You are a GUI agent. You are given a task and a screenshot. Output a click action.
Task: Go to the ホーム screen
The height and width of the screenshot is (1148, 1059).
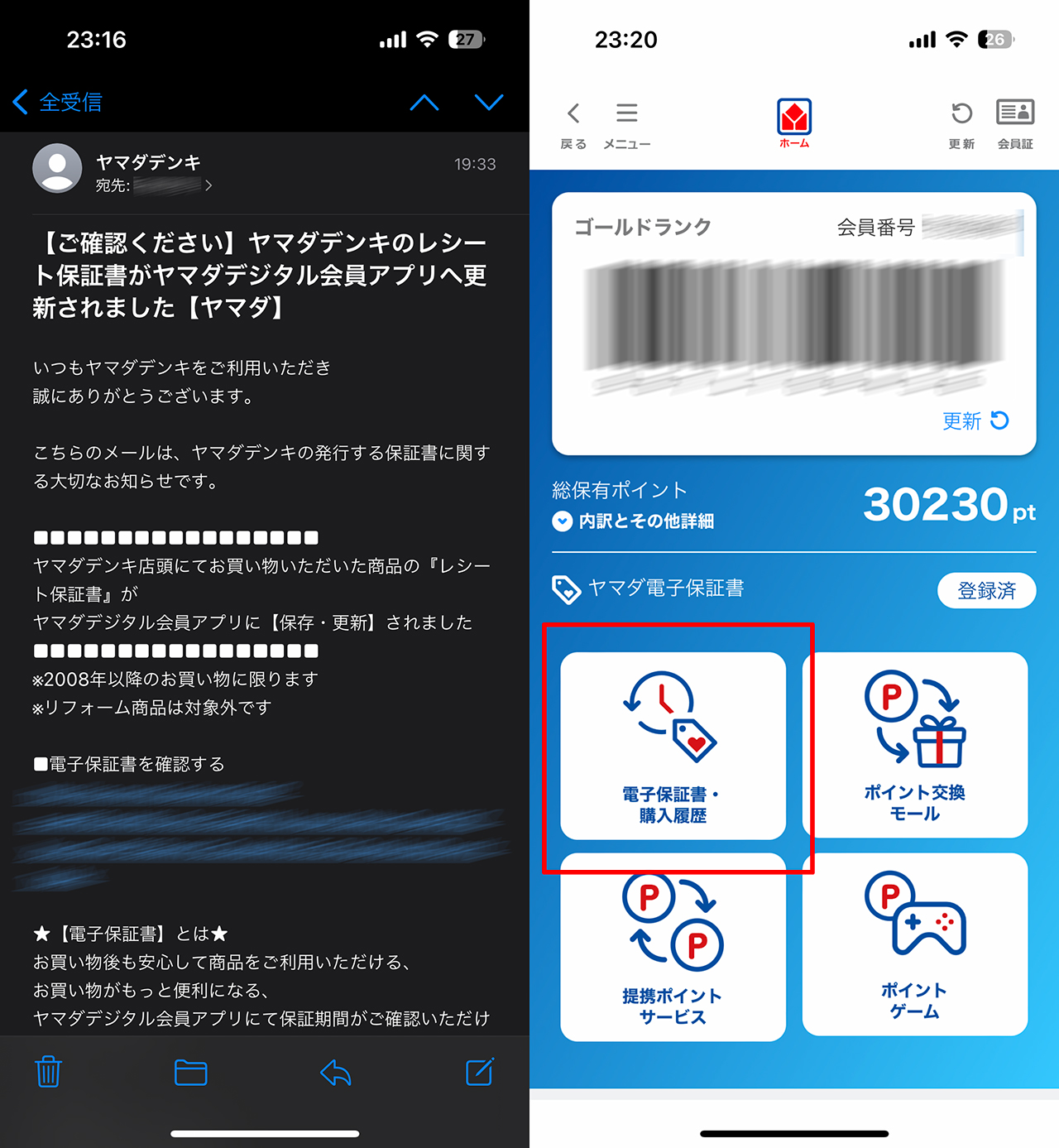[794, 123]
